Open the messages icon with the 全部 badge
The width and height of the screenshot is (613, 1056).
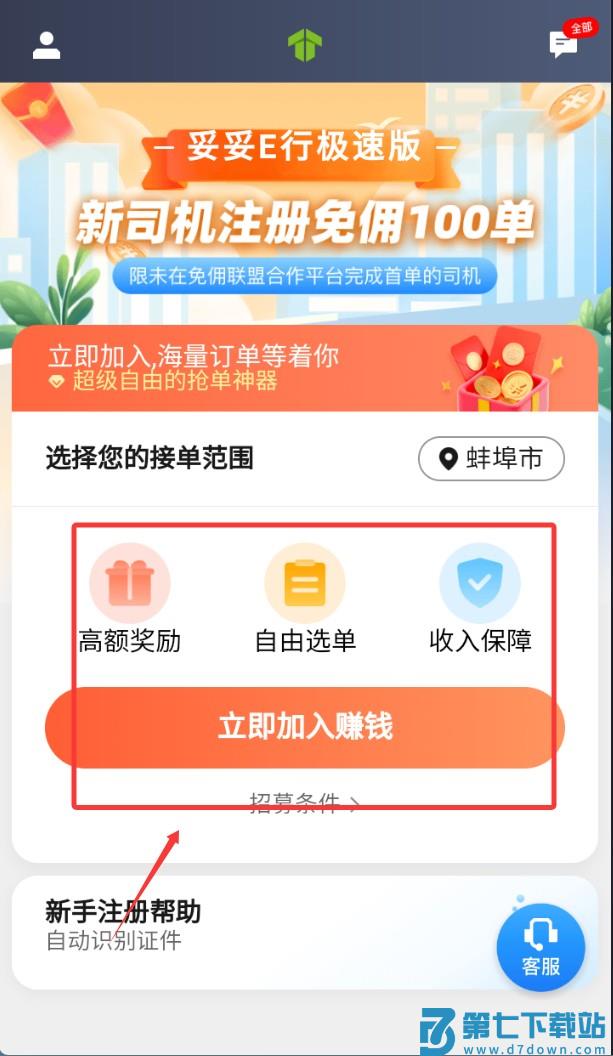point(563,44)
